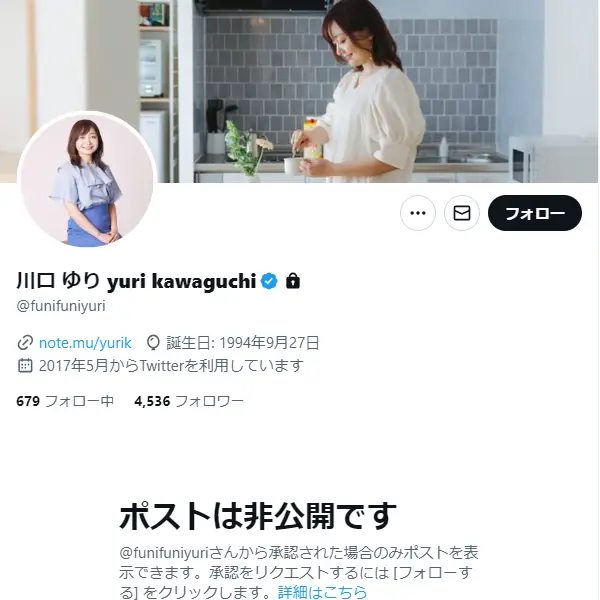
Task: Open the profile picture
Action: coord(87,180)
